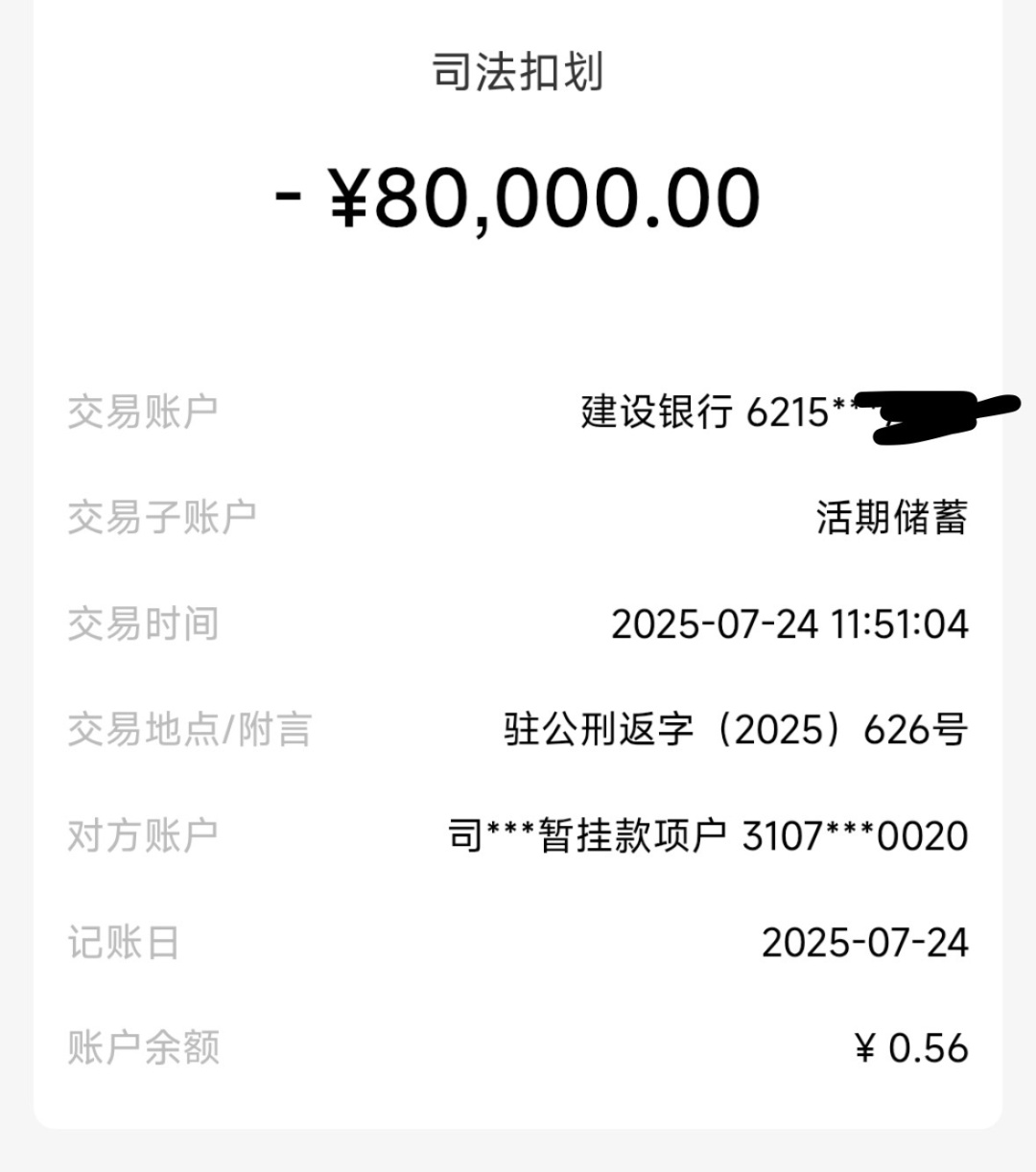Click the 账户余额 row label
This screenshot has height=1172, width=1036.
[144, 1049]
